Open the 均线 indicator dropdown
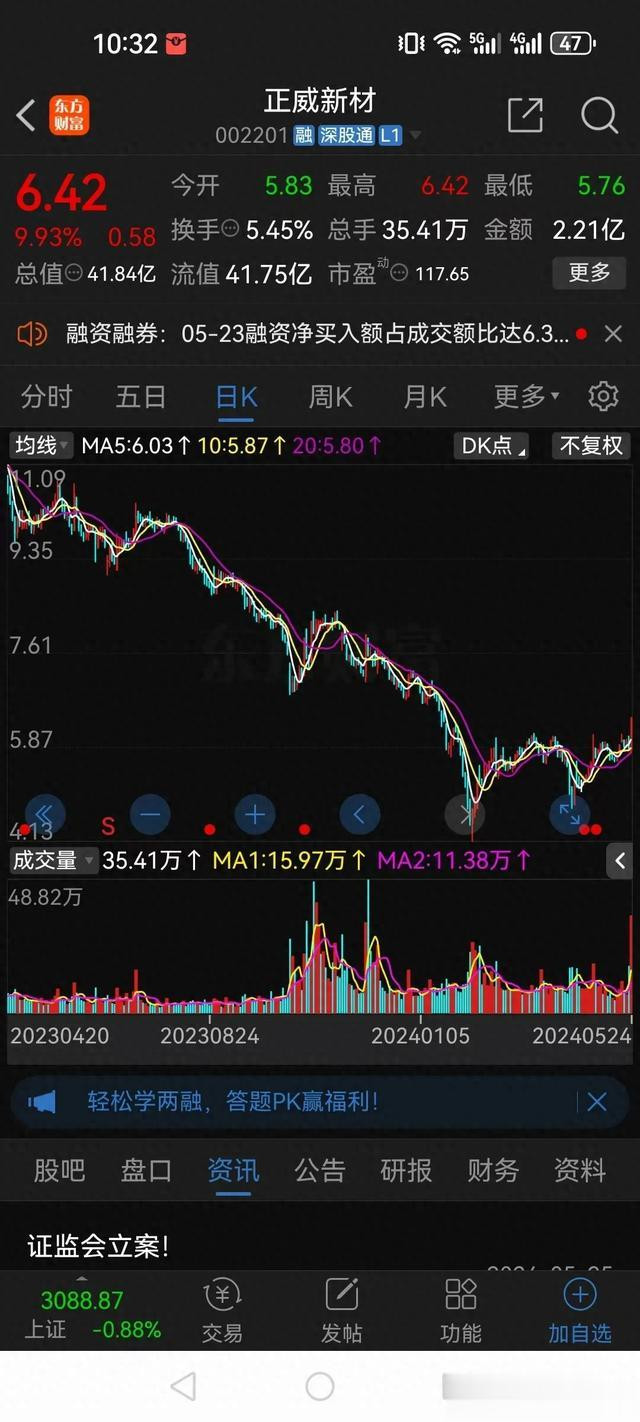Screen dimensions: 640x1422 tap(41, 445)
